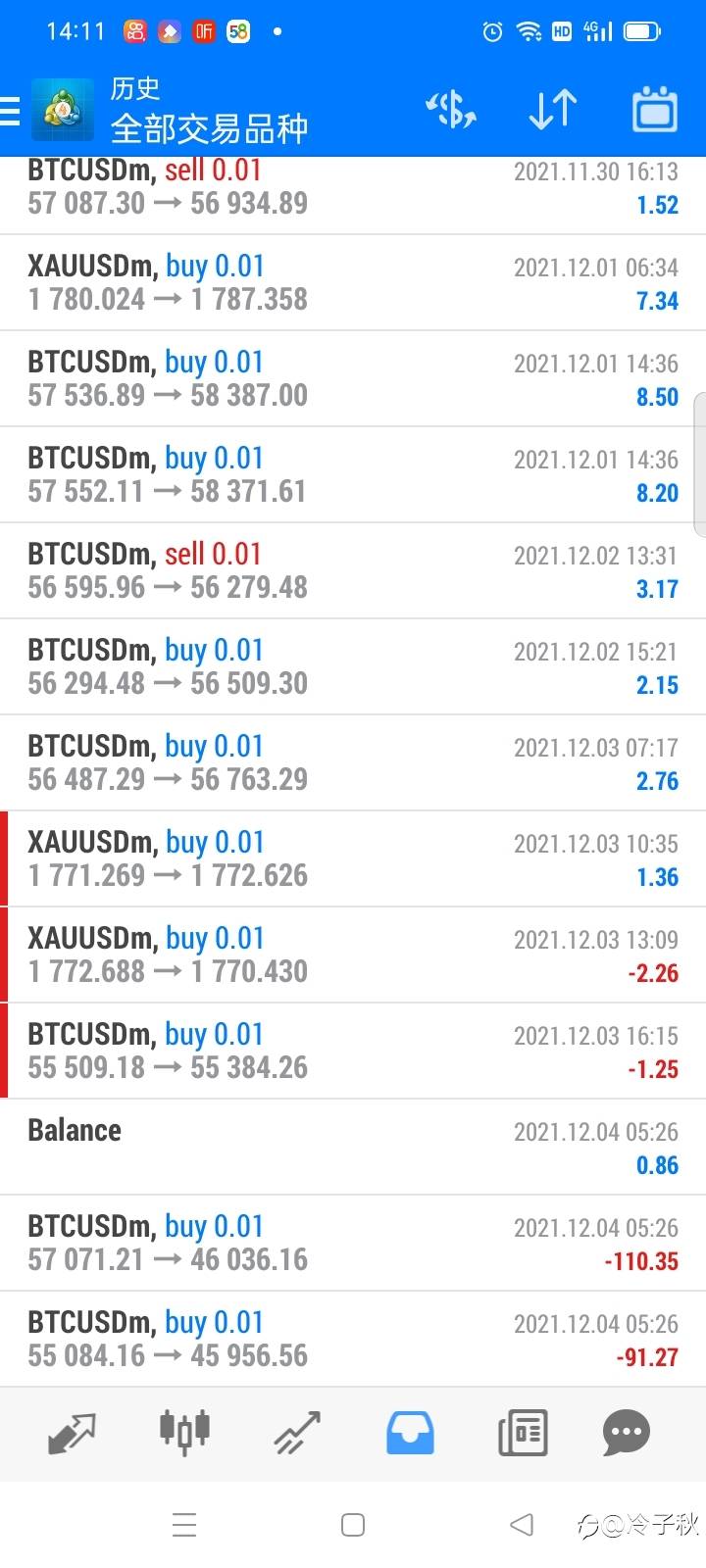Image resolution: width=706 pixels, height=1568 pixels.
Task: Open the currency symbol filter icon
Action: coord(451,110)
